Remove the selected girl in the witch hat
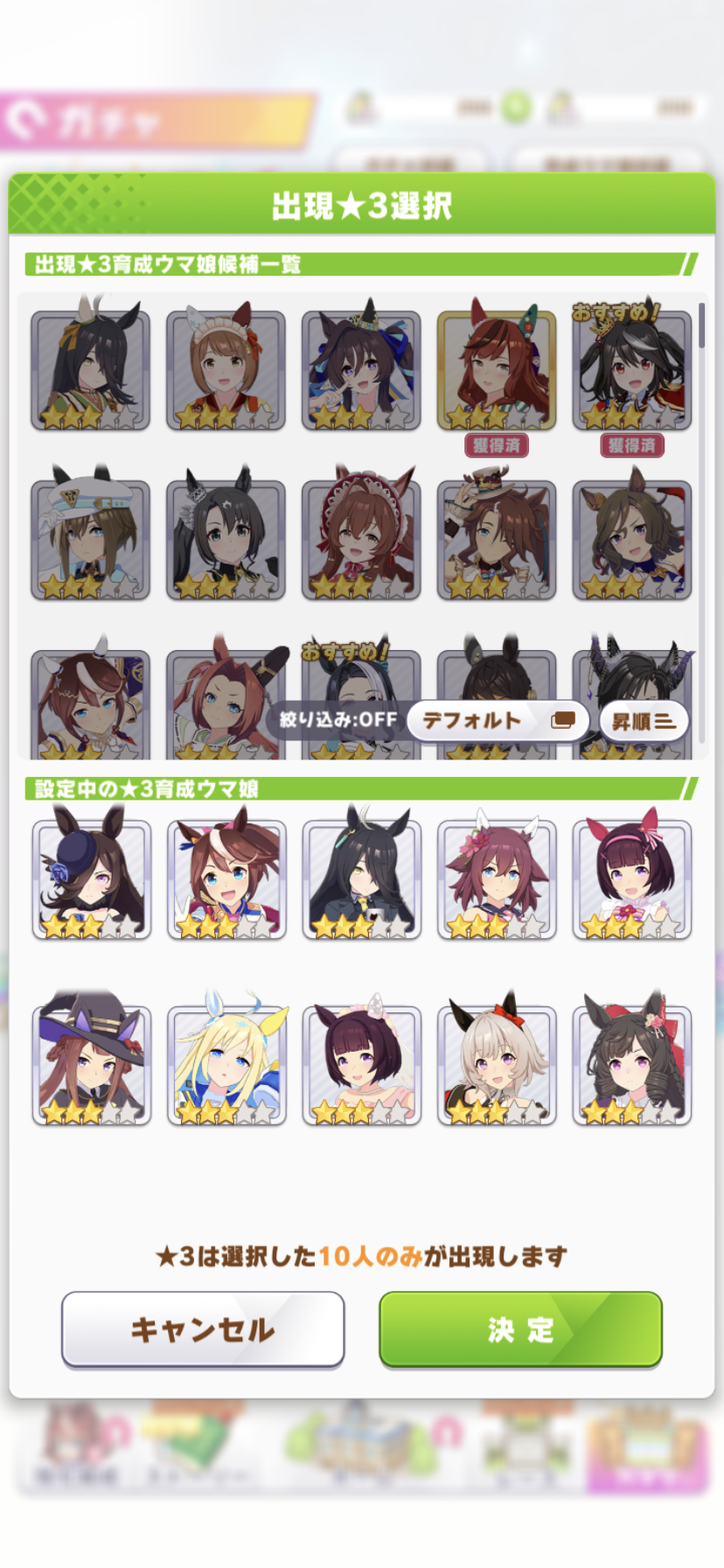This screenshot has width=724, height=1568. pos(91,1064)
